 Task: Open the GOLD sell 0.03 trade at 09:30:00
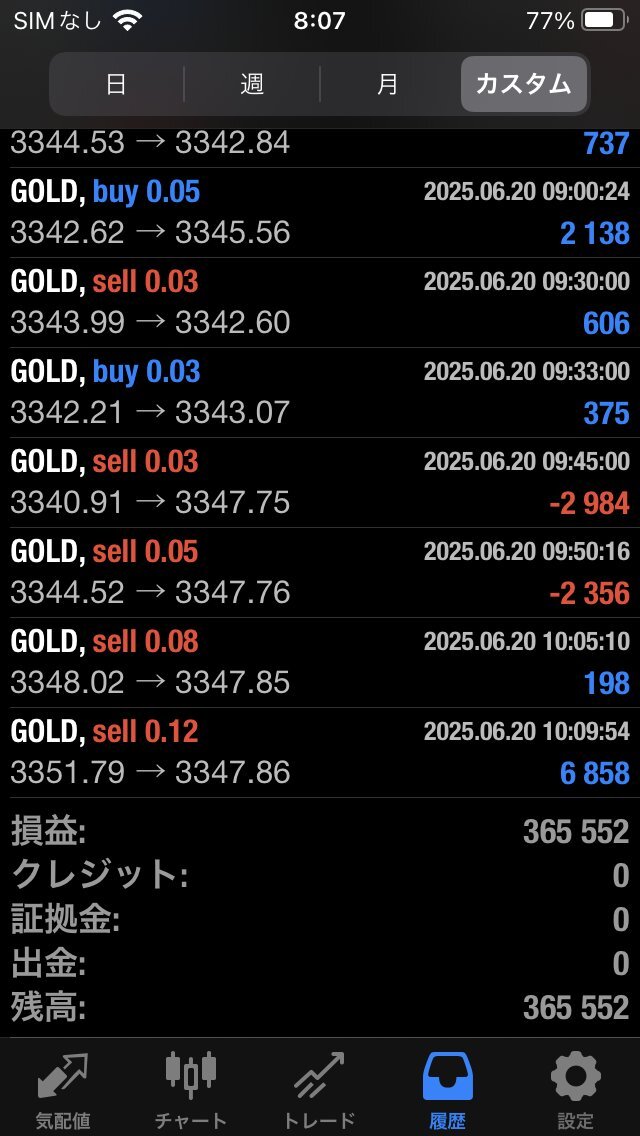point(320,303)
